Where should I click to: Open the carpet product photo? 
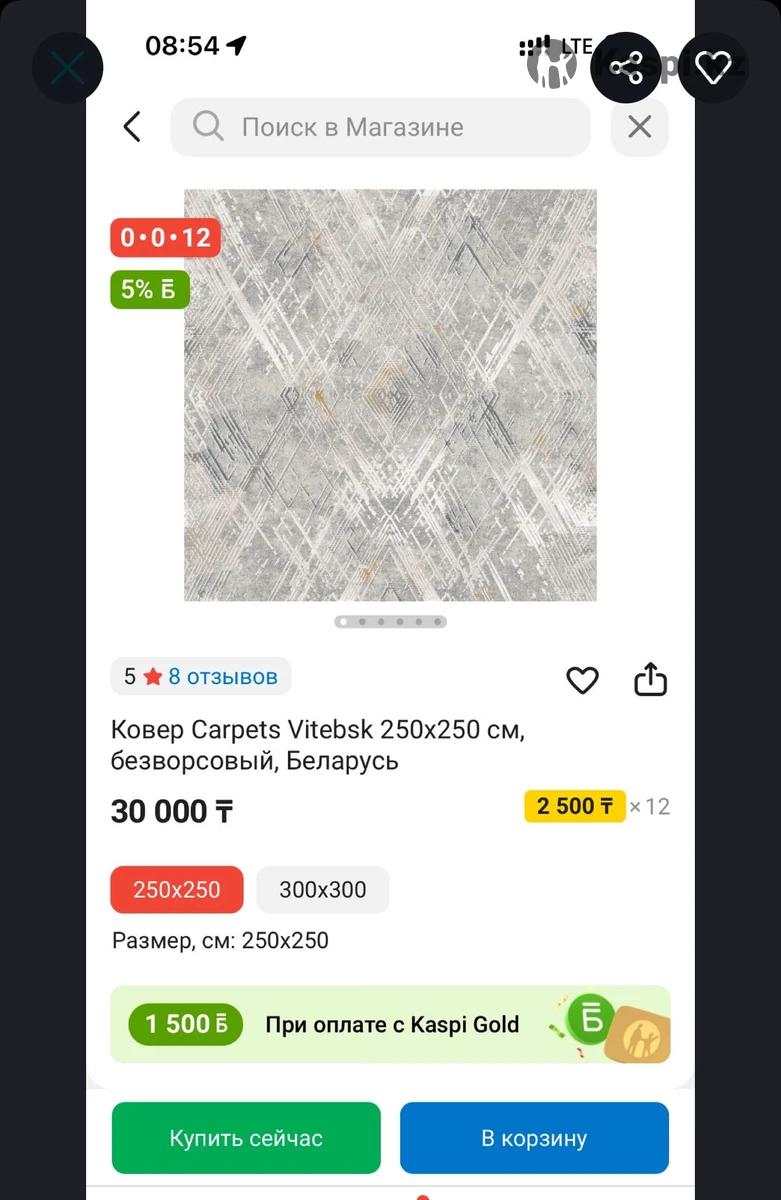[390, 395]
